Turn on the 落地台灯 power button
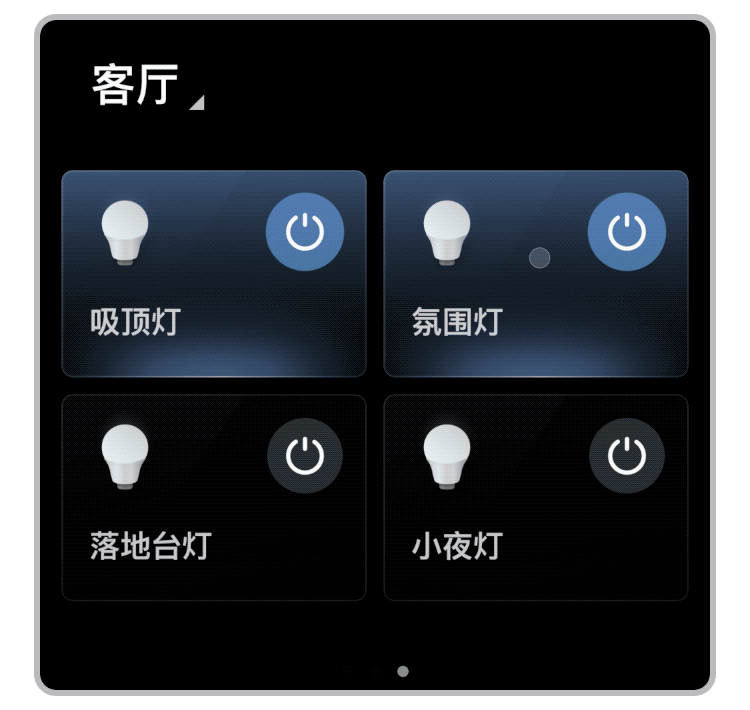 pos(305,457)
